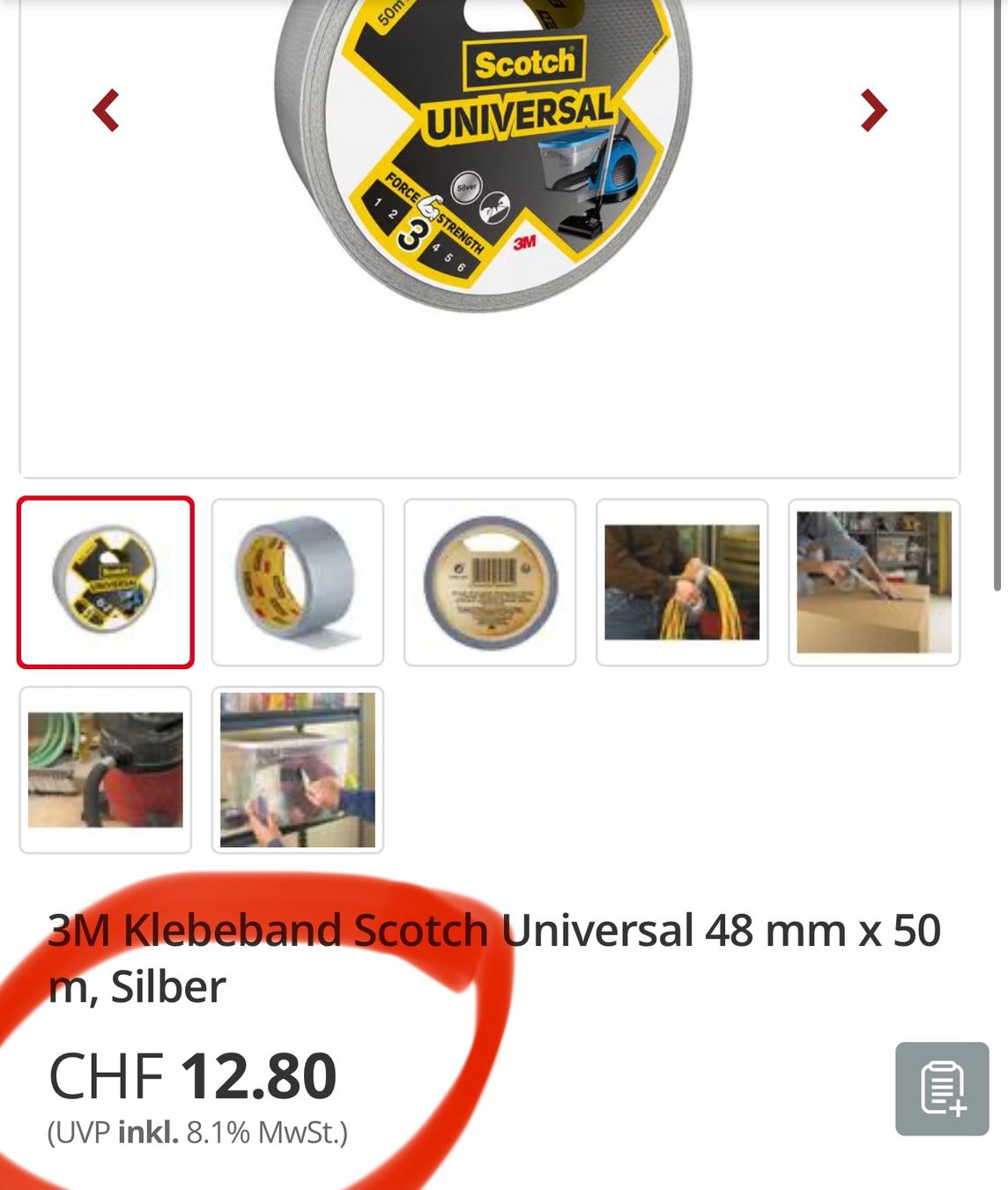The width and height of the screenshot is (1008, 1190).
Task: Click the CHF 12.80 price text
Action: (194, 1074)
